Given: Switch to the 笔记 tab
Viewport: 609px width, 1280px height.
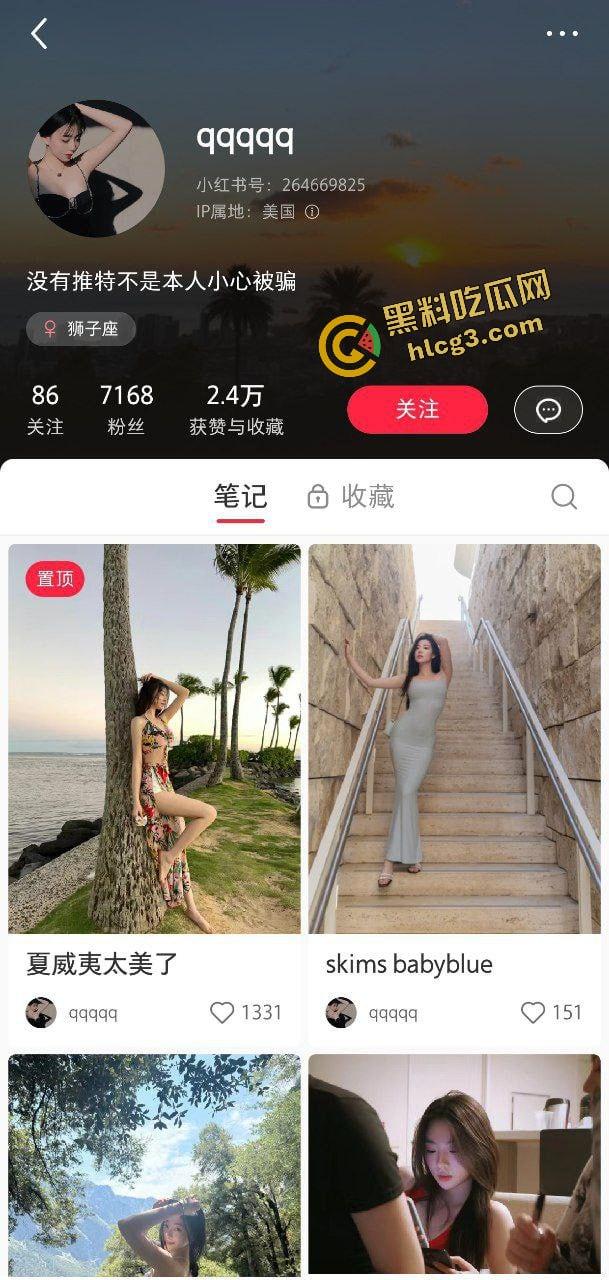Looking at the screenshot, I should pyautogui.click(x=240, y=496).
